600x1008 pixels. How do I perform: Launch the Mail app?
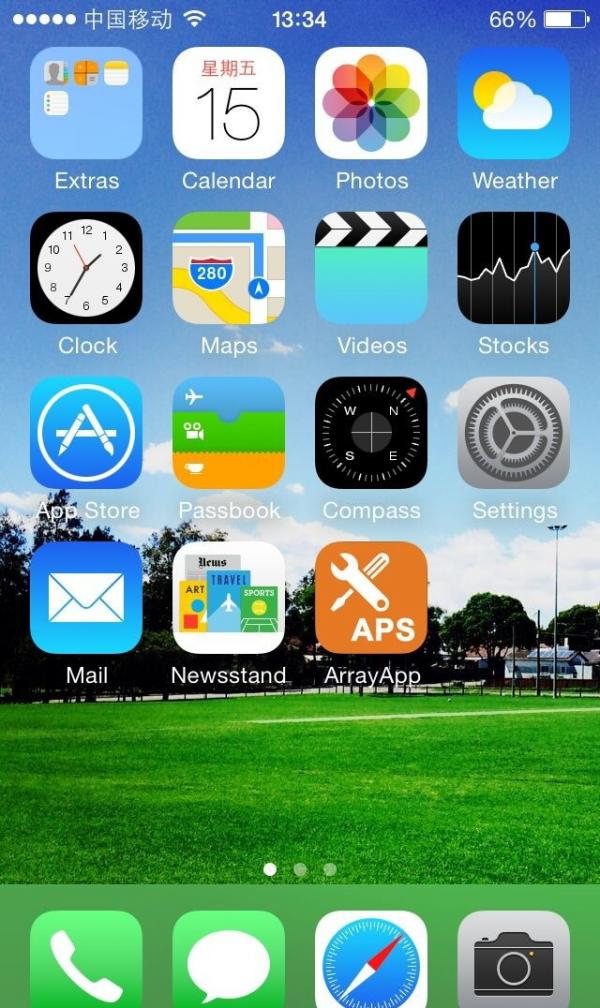86,597
